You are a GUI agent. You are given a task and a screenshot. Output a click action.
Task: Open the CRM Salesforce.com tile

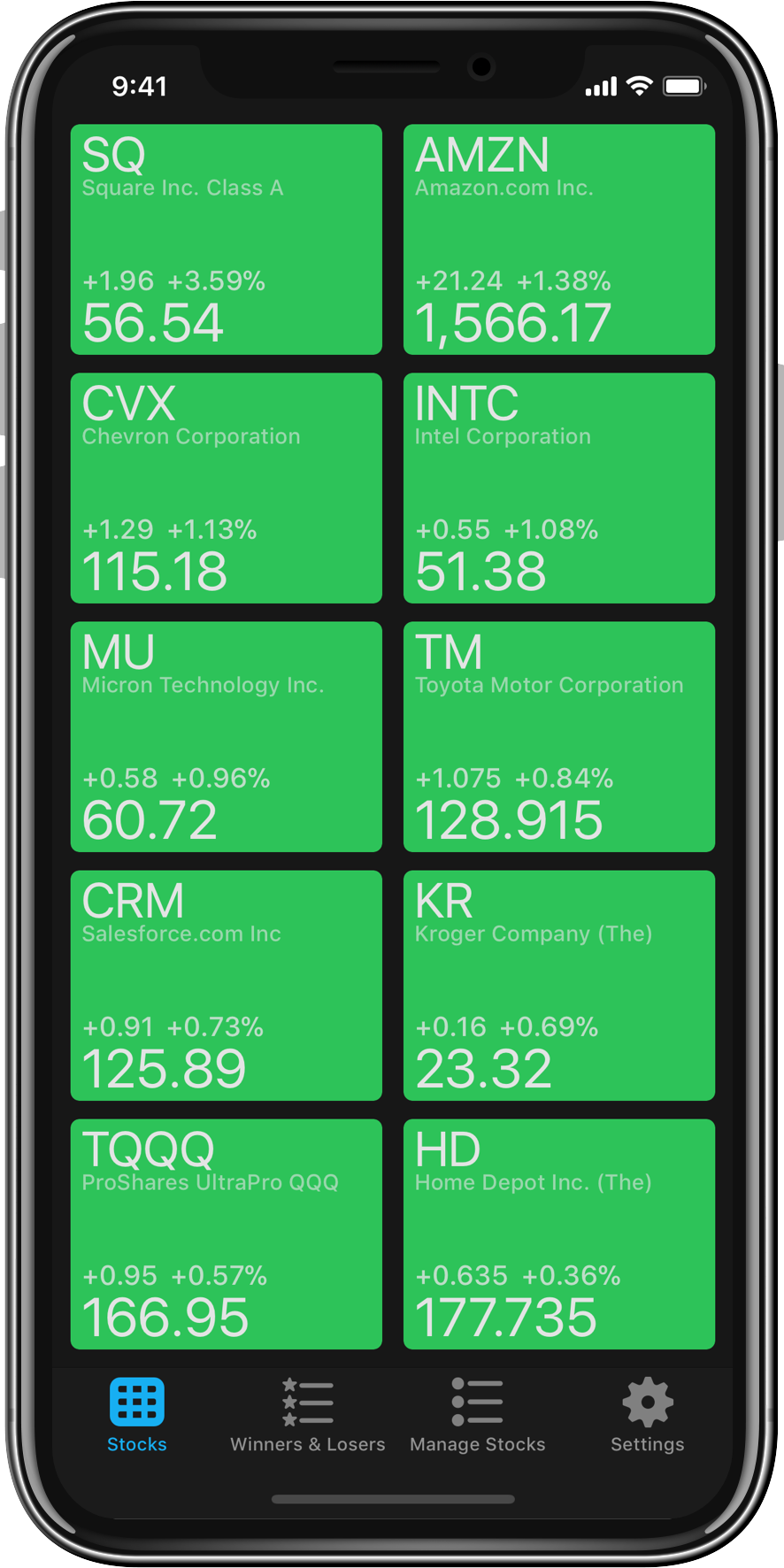coord(226,985)
